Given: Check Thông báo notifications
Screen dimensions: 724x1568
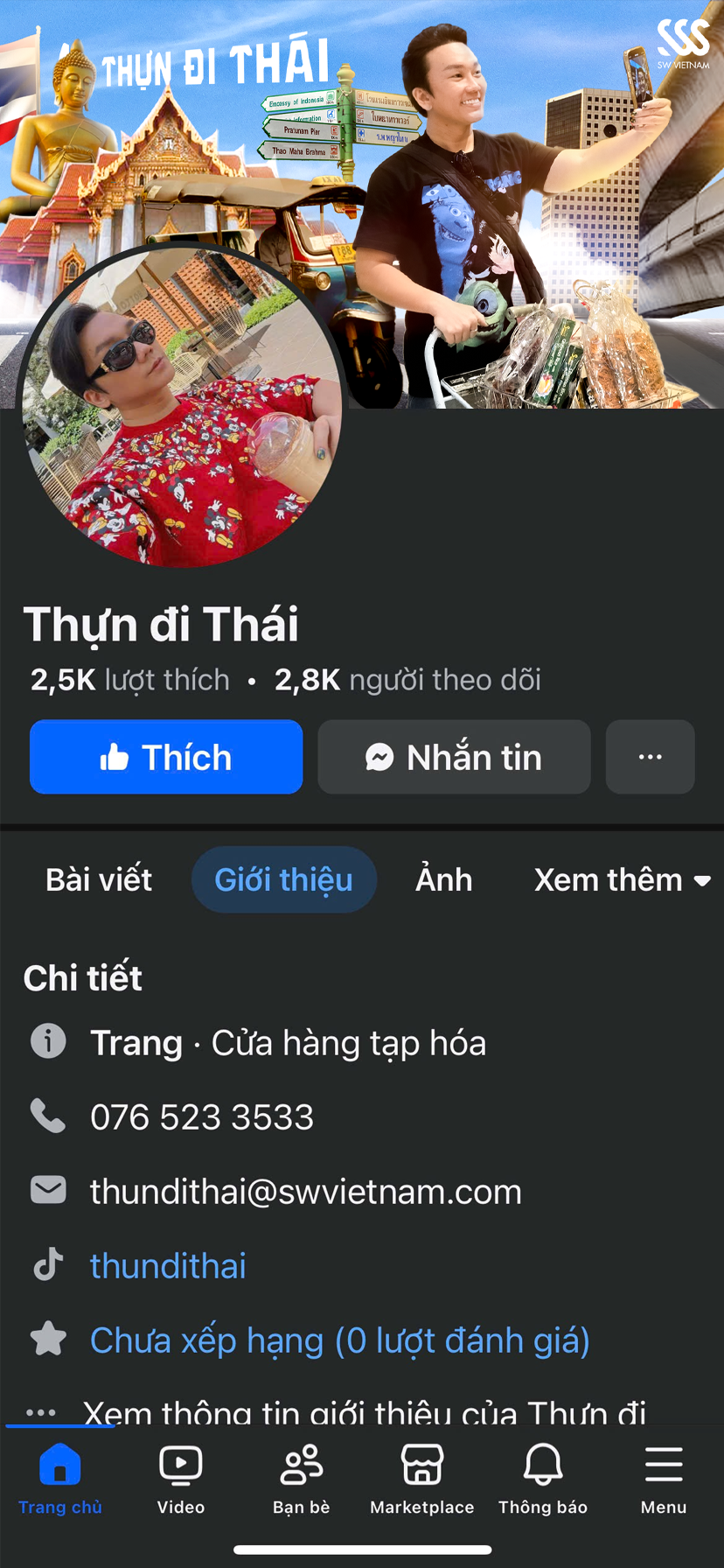Looking at the screenshot, I should (543, 1480).
